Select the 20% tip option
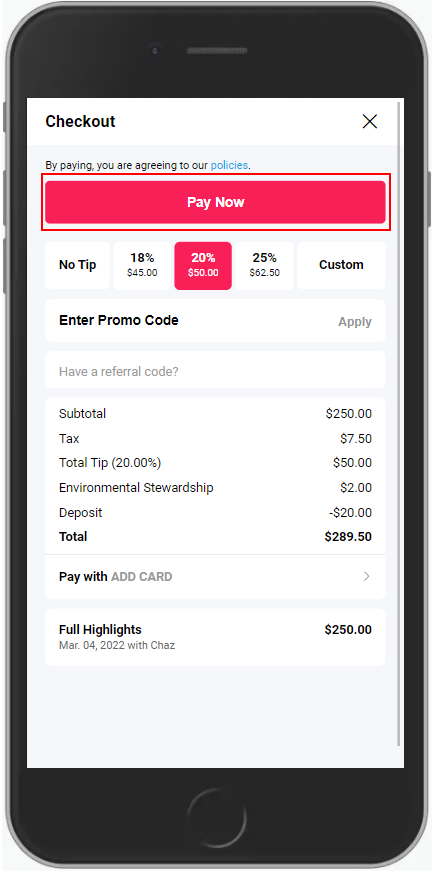Screen dimensions: 434x871 coord(203,265)
